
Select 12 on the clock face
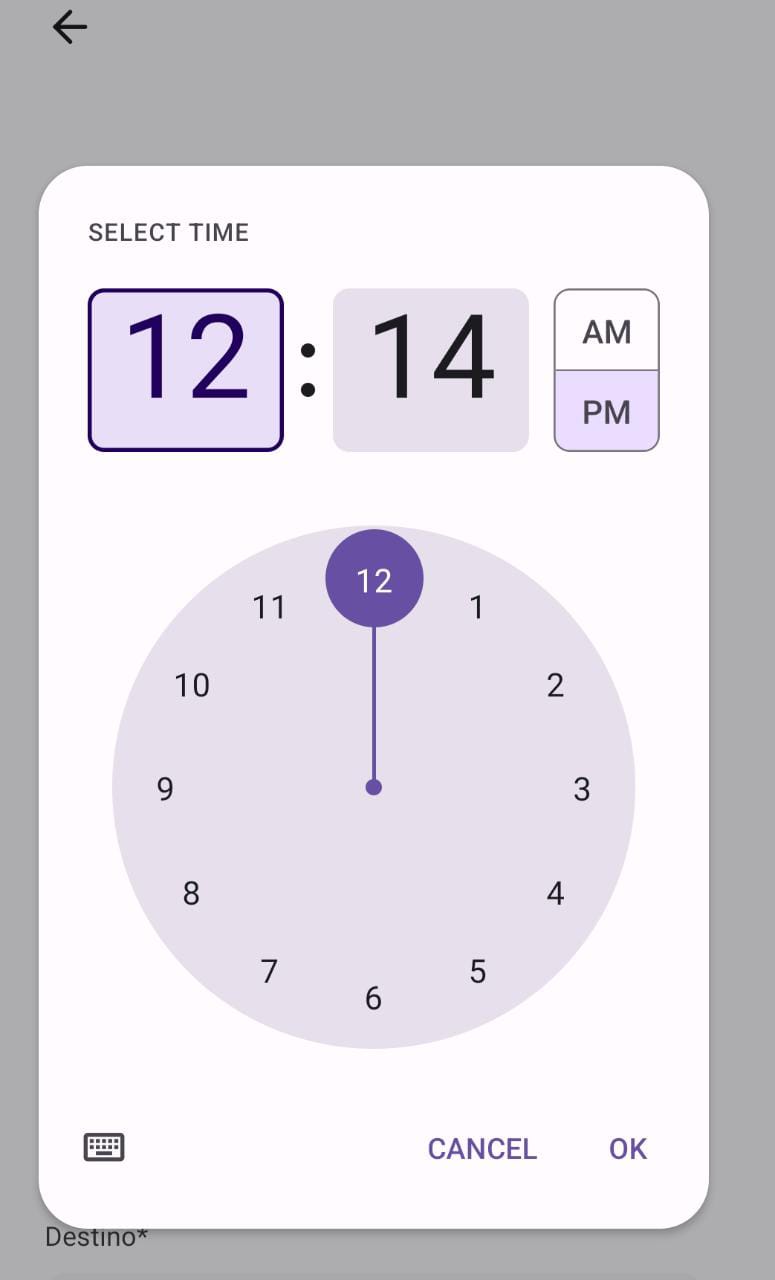pos(373,578)
